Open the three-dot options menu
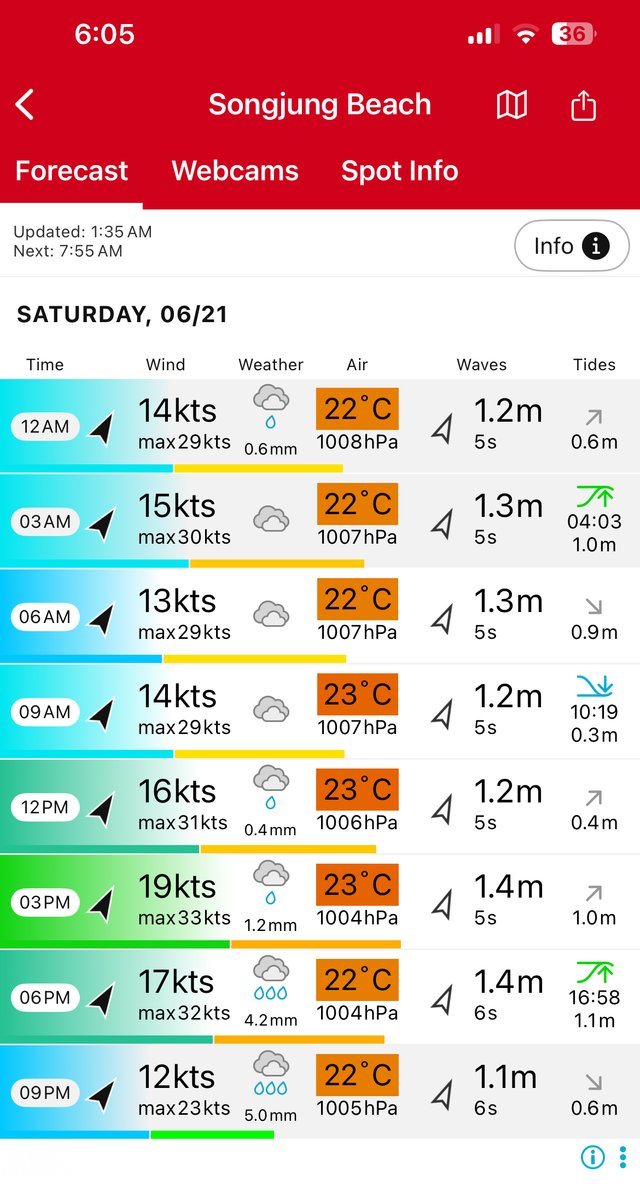 pyautogui.click(x=623, y=1157)
